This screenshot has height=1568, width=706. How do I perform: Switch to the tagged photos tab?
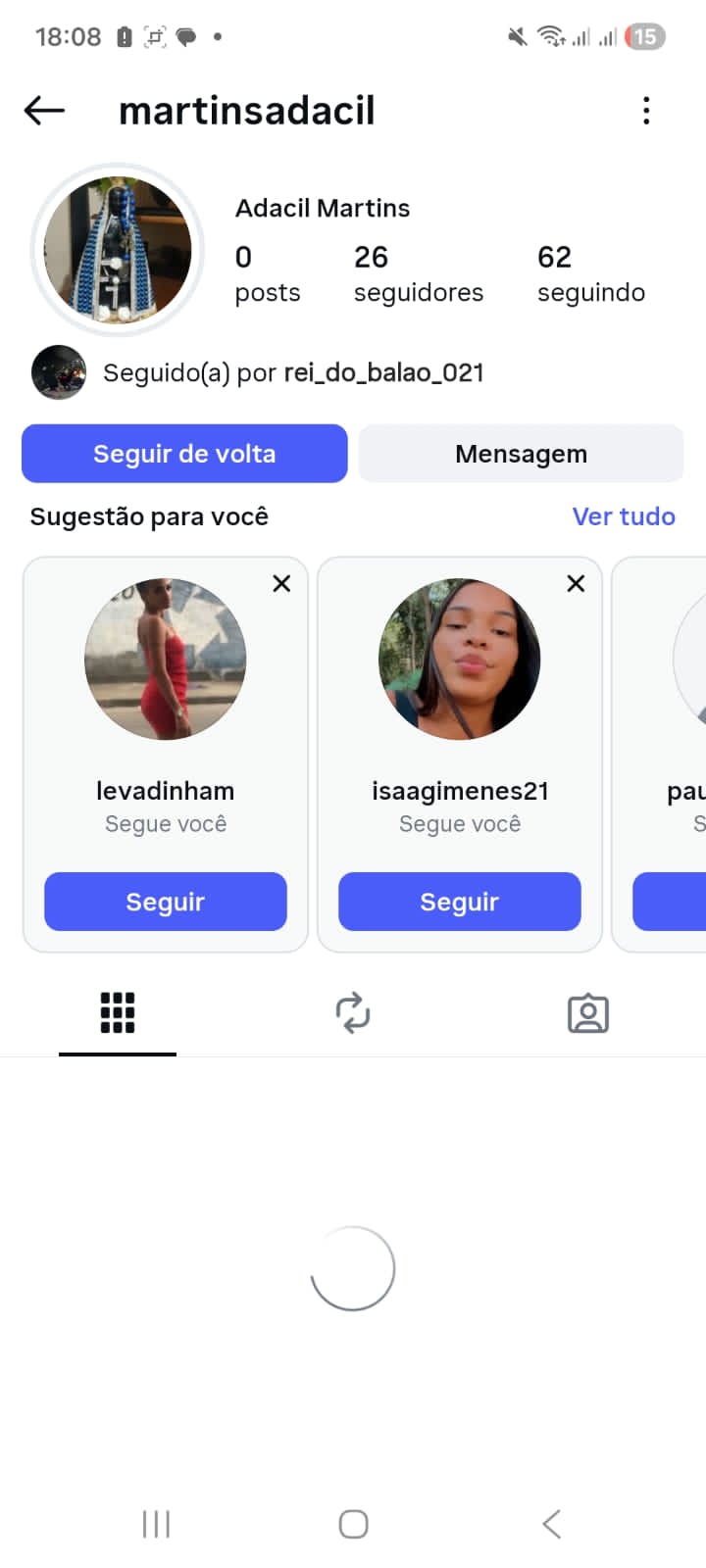tap(588, 1013)
